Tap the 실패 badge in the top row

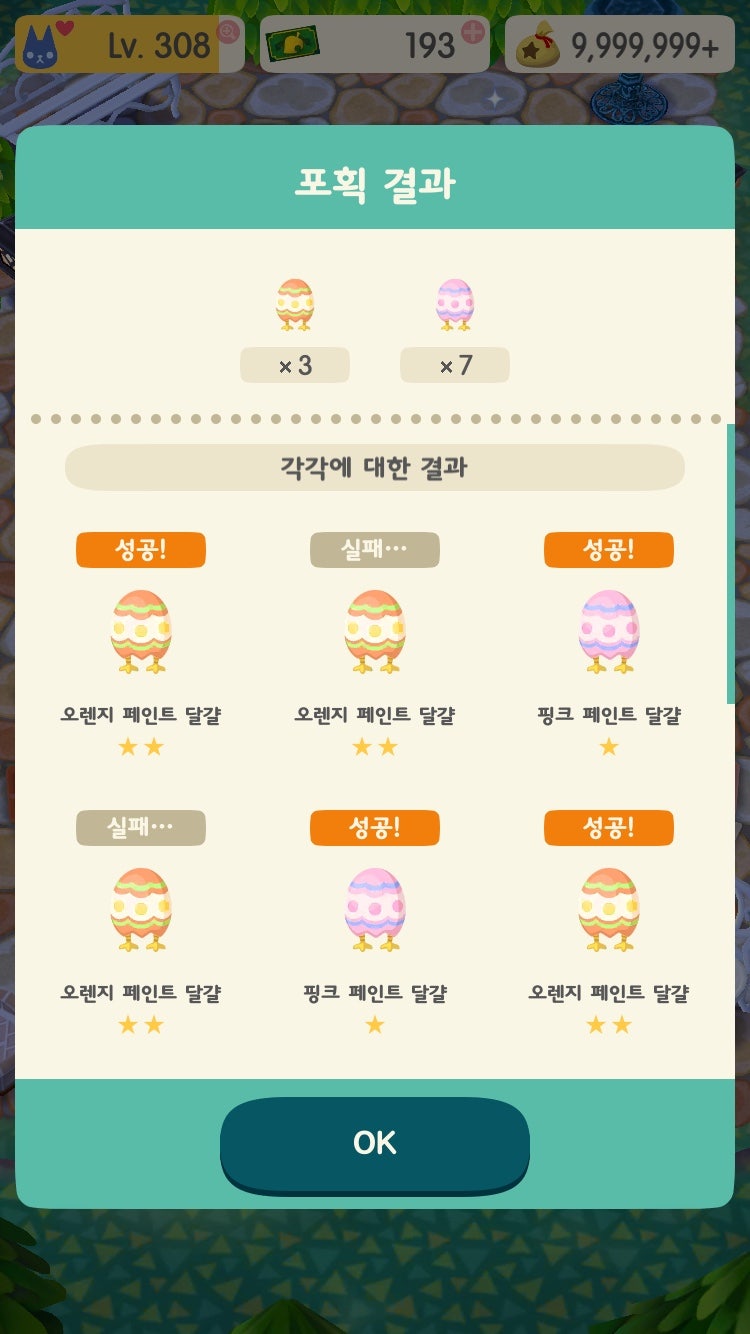(375, 549)
